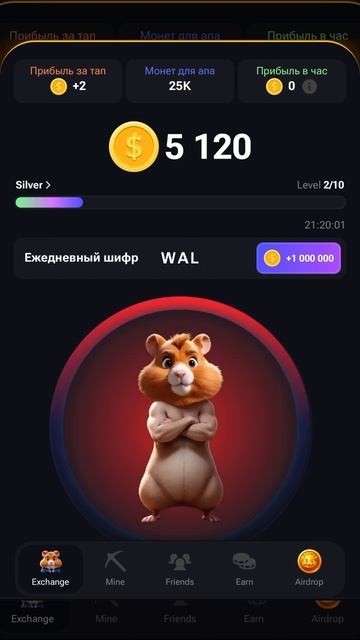360x640 pixels.
Task: Open the Прибыль за тап card
Action: [68, 81]
